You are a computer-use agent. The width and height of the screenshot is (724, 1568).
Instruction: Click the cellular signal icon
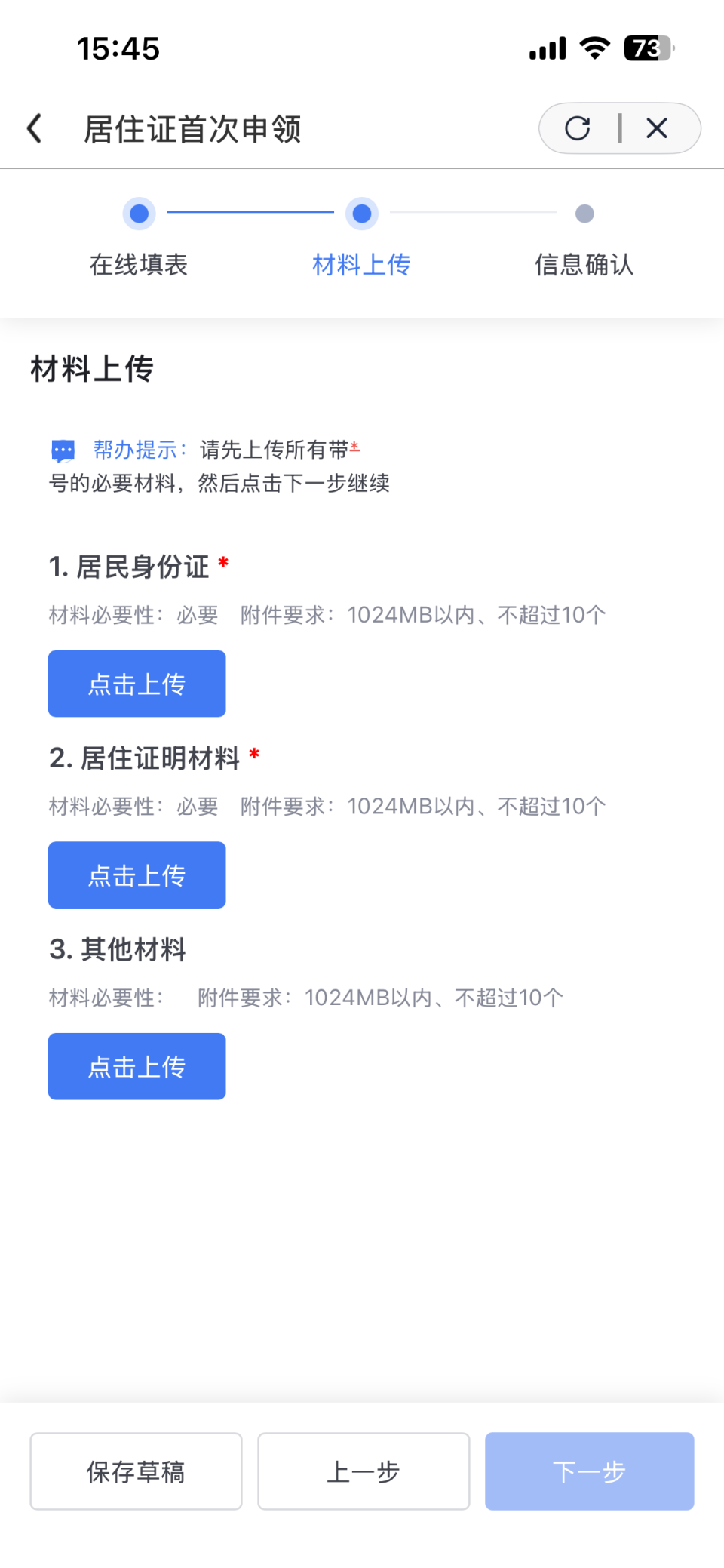(x=547, y=48)
